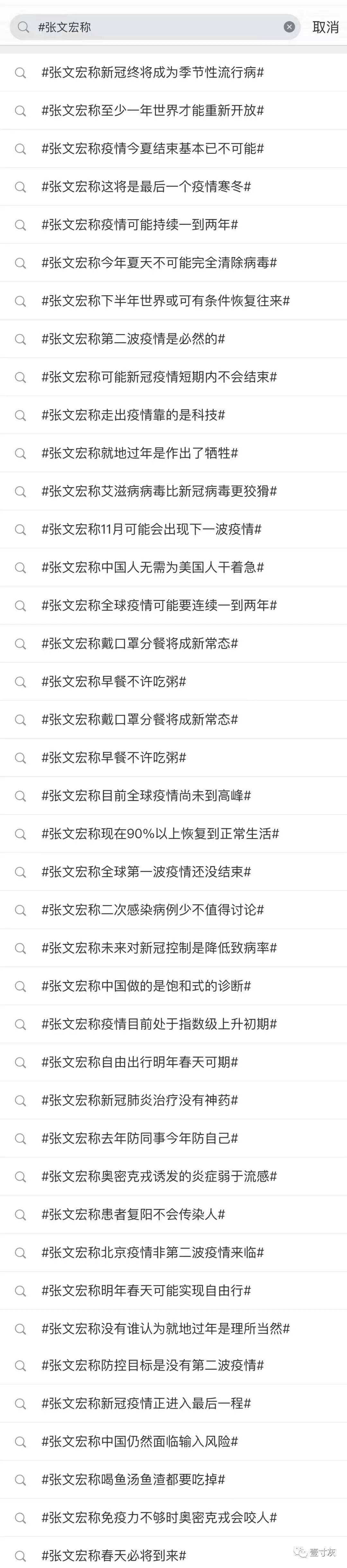The image size is (347, 1568).
Task: Open 张文宏称11月可能会出现下一波疫情
Action: 173,529
